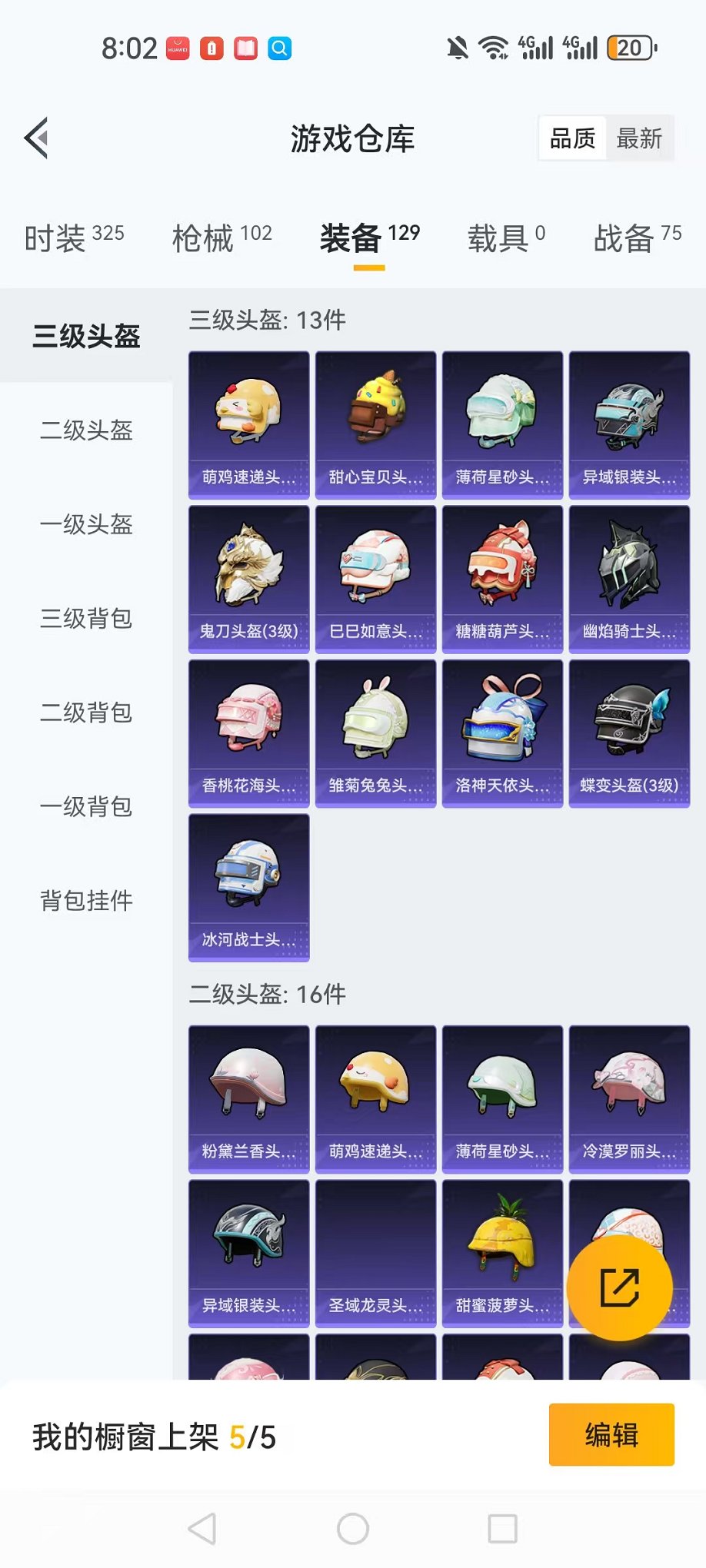Tap the orange share floating button
Image resolution: width=706 pixels, height=1568 pixels.
[619, 1288]
